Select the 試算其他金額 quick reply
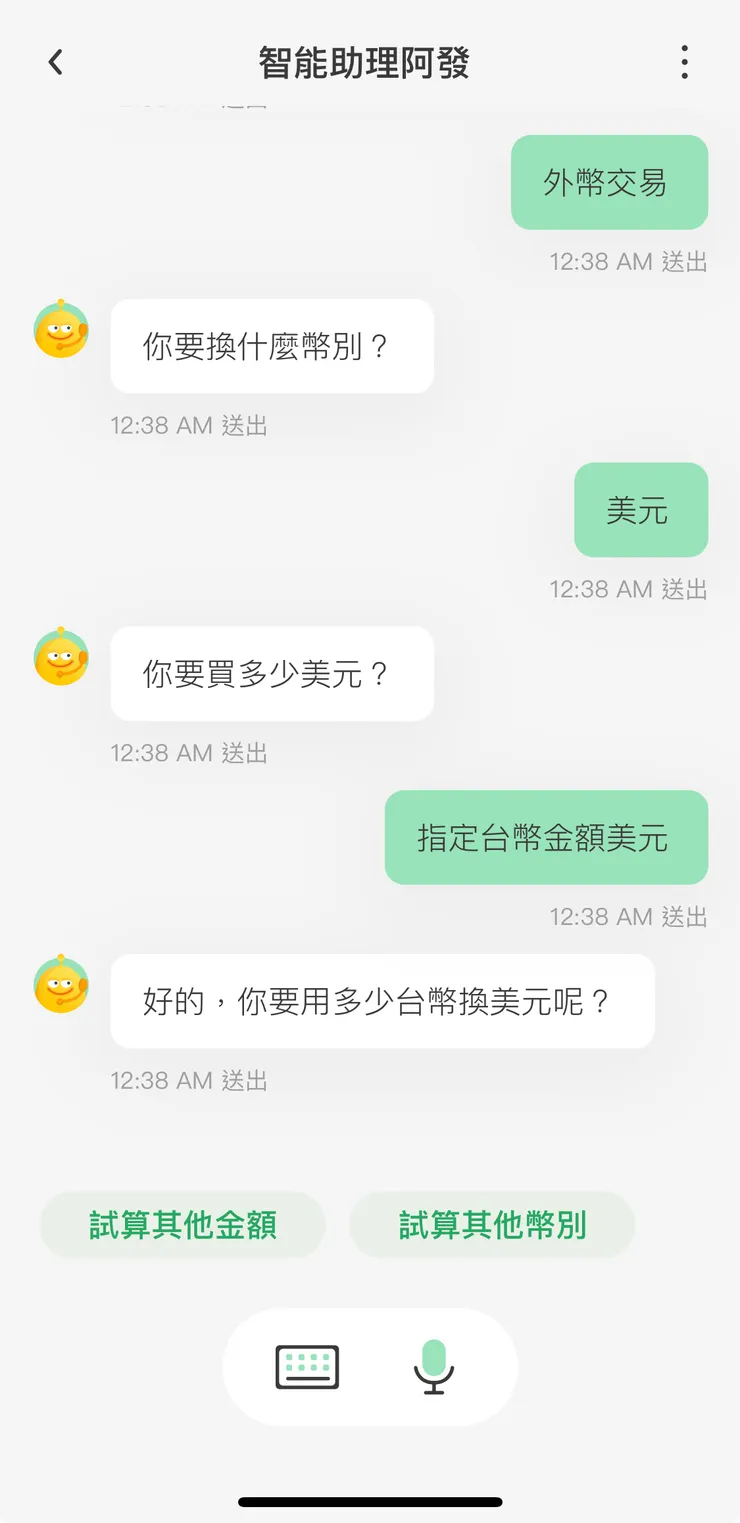The image size is (740, 1523). (x=182, y=1224)
